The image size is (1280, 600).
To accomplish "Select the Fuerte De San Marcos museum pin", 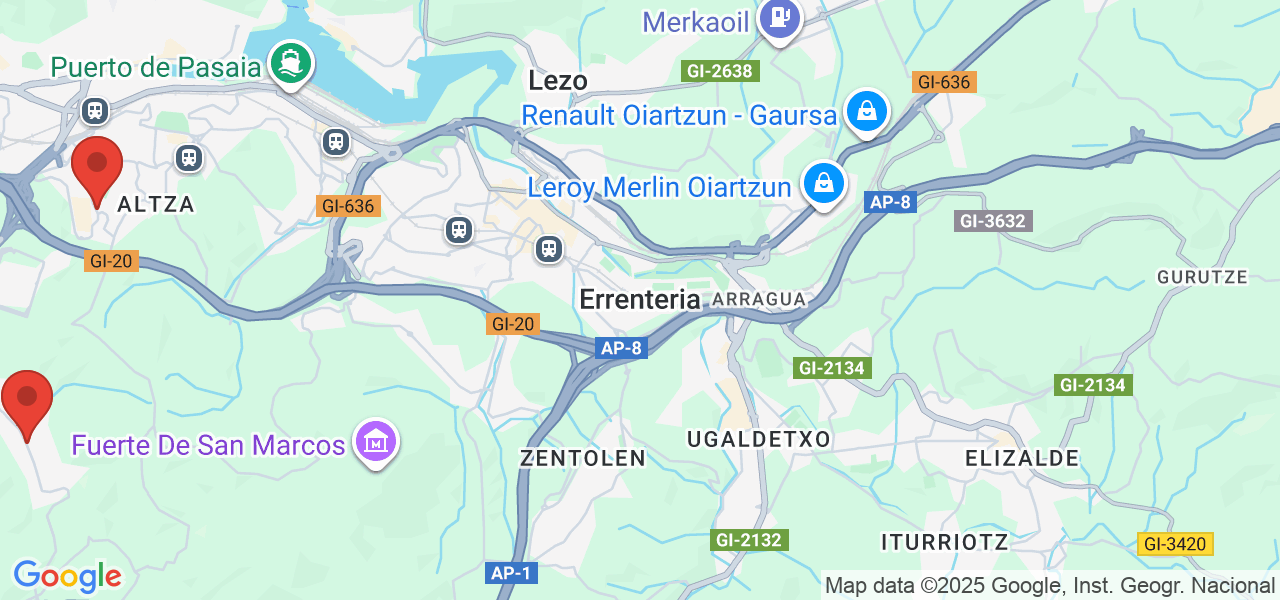I will (x=376, y=441).
